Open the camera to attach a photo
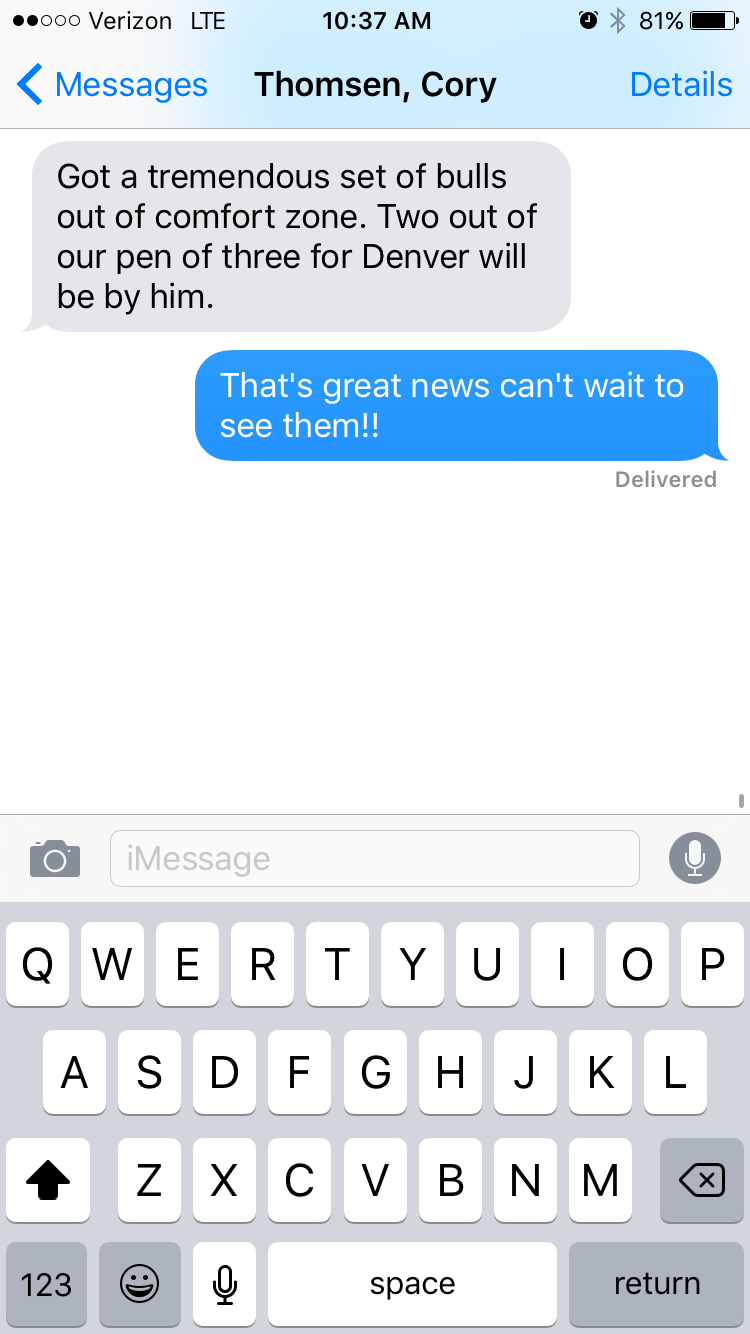 tap(55, 858)
